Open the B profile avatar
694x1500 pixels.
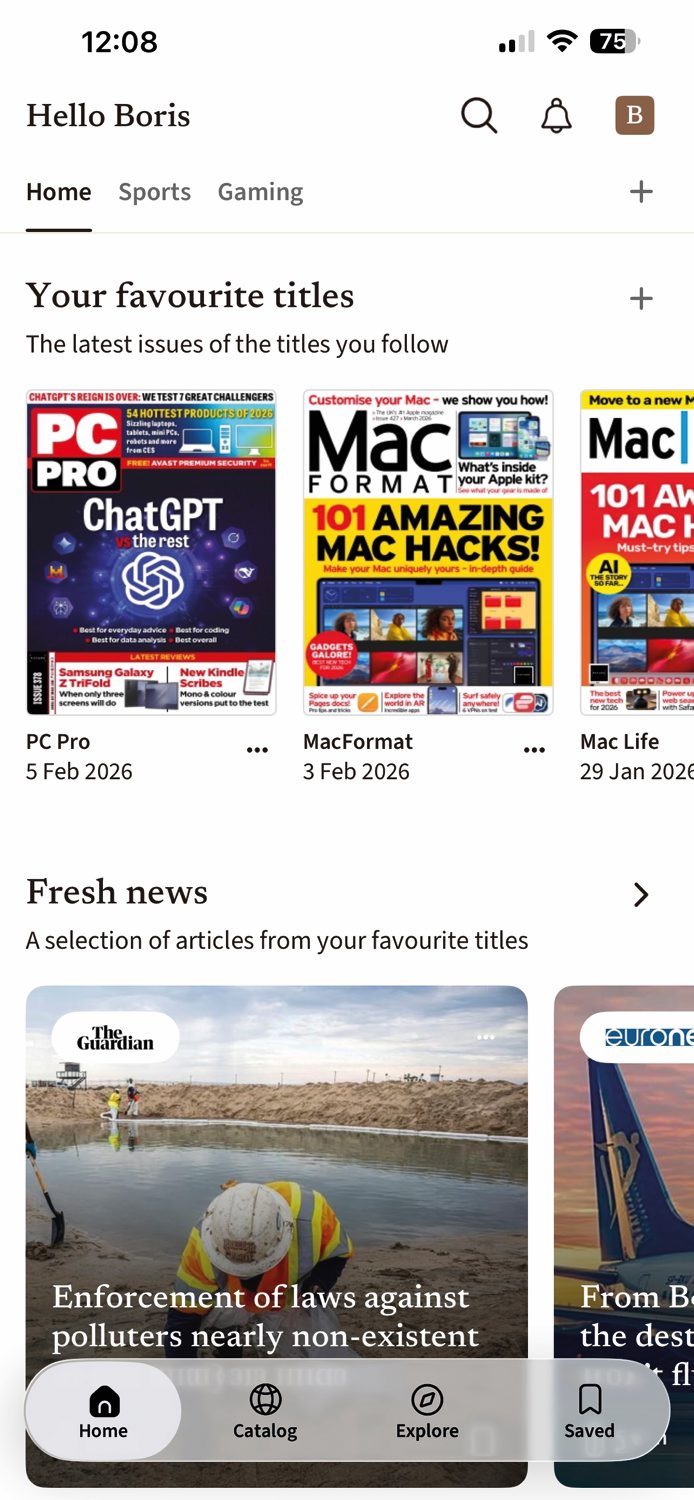[x=635, y=116]
